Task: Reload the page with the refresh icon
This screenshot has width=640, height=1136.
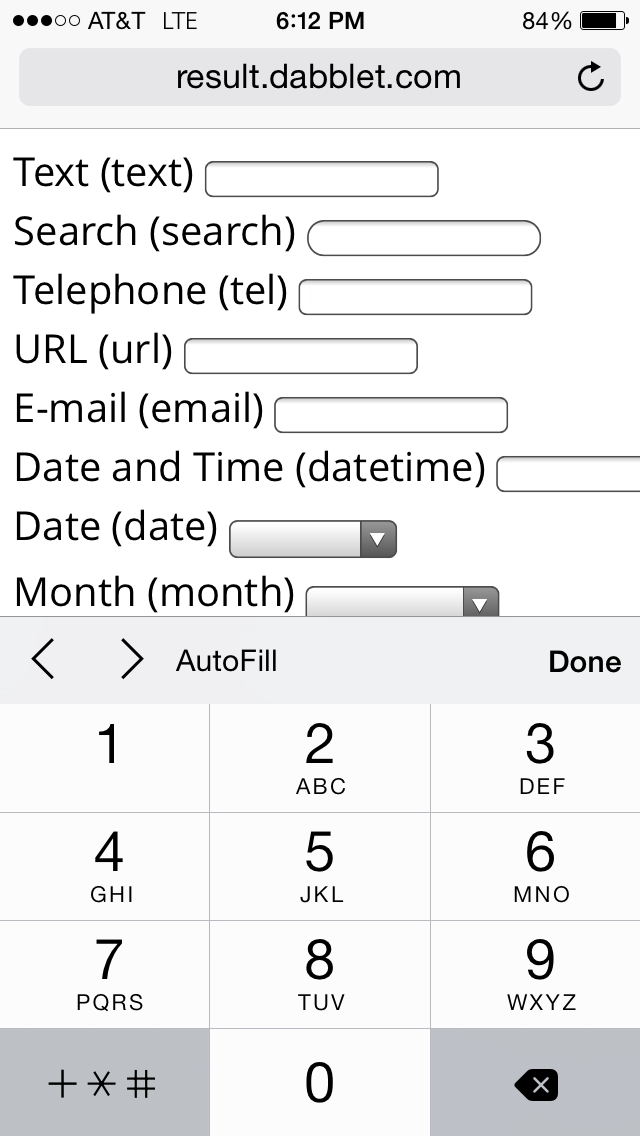Action: pos(591,77)
